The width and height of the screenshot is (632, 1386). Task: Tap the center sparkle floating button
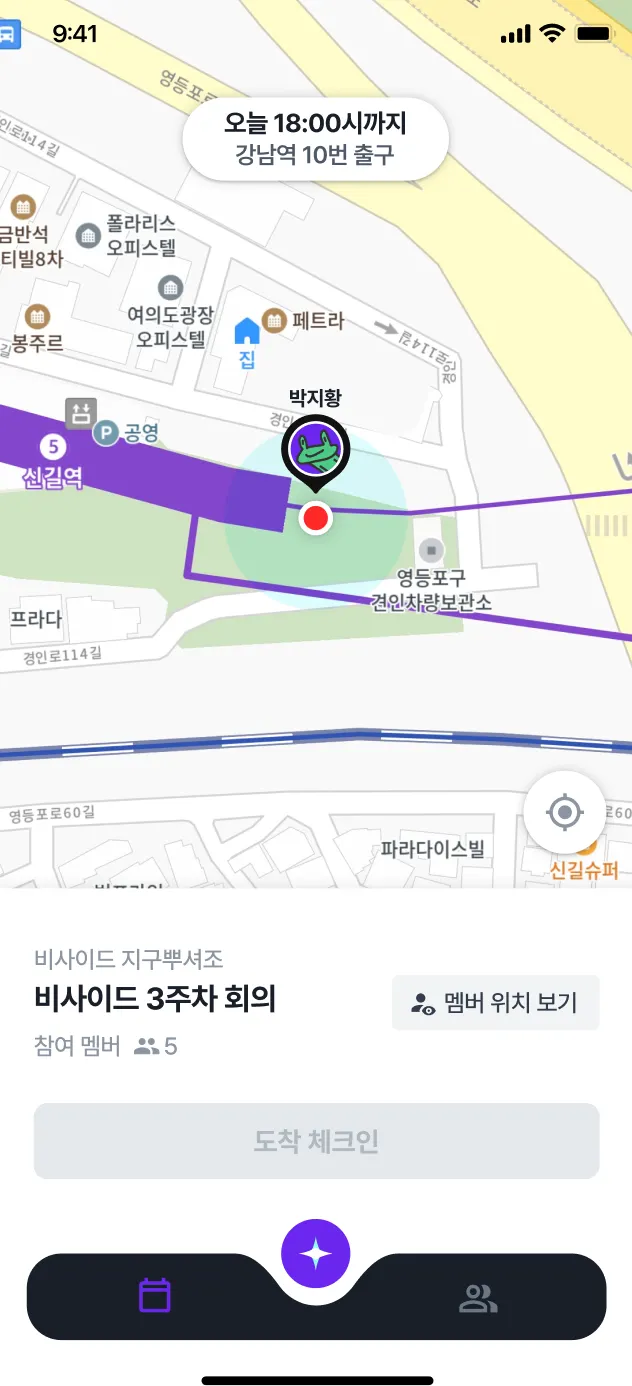tap(316, 1253)
